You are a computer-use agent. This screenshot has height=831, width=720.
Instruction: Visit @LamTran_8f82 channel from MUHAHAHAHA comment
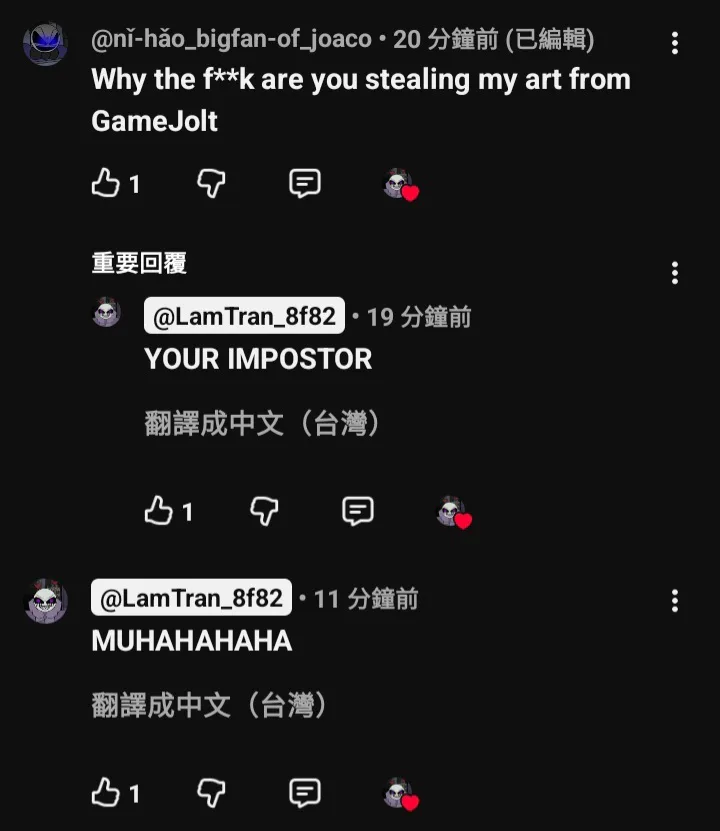pyautogui.click(x=191, y=599)
